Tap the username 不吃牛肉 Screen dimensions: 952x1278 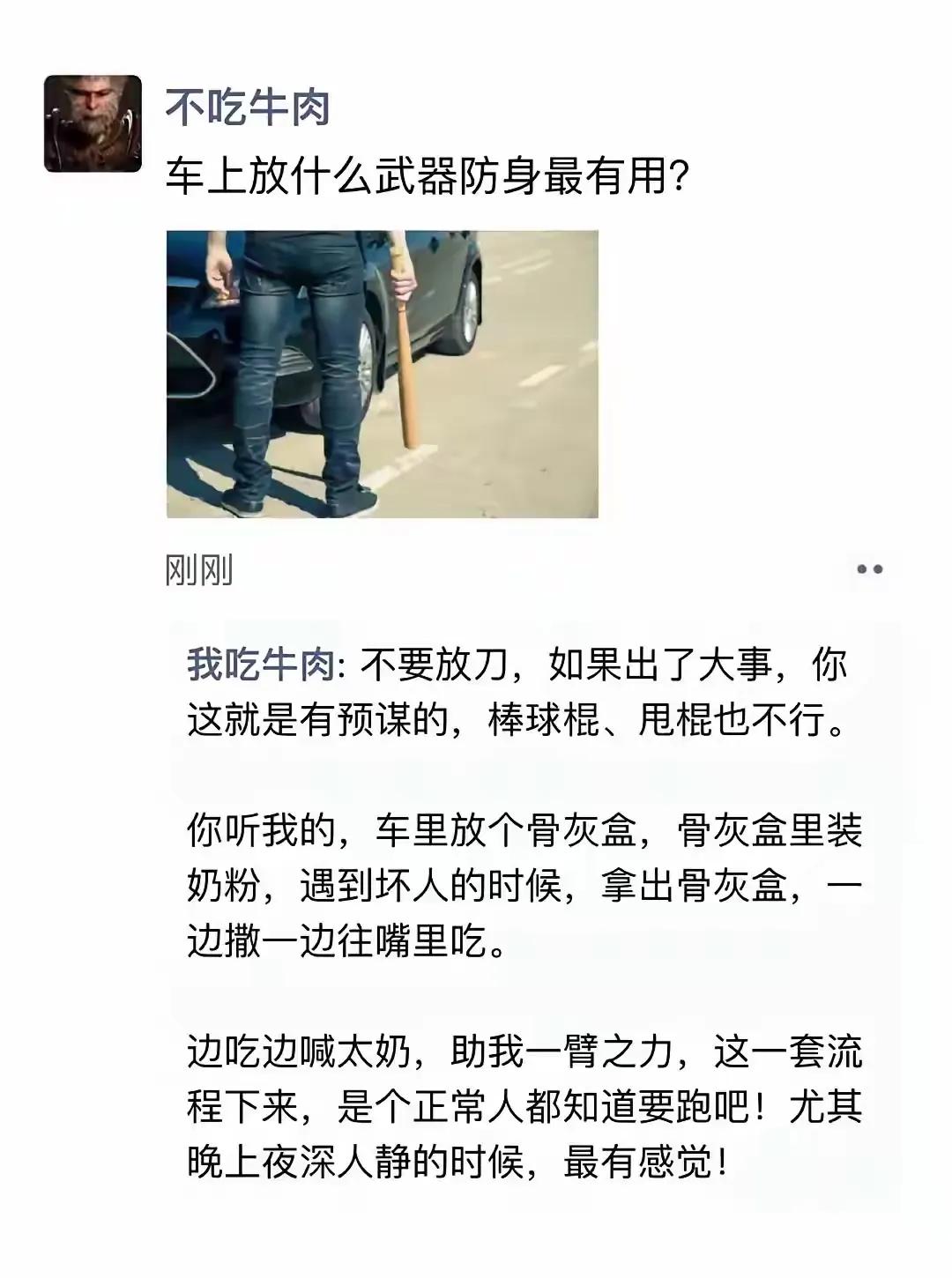(248, 108)
